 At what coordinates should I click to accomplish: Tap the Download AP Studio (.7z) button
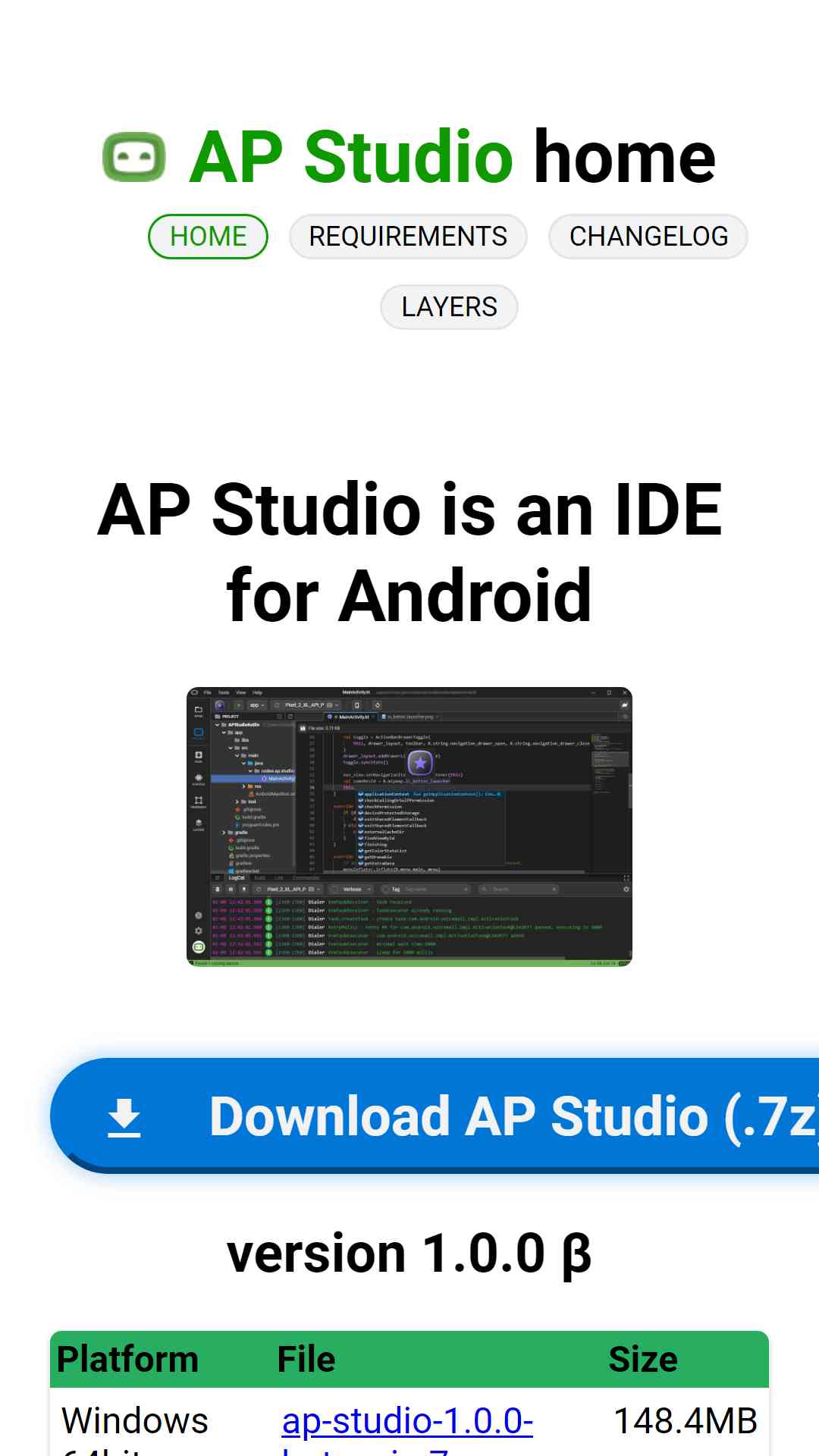point(435,1116)
